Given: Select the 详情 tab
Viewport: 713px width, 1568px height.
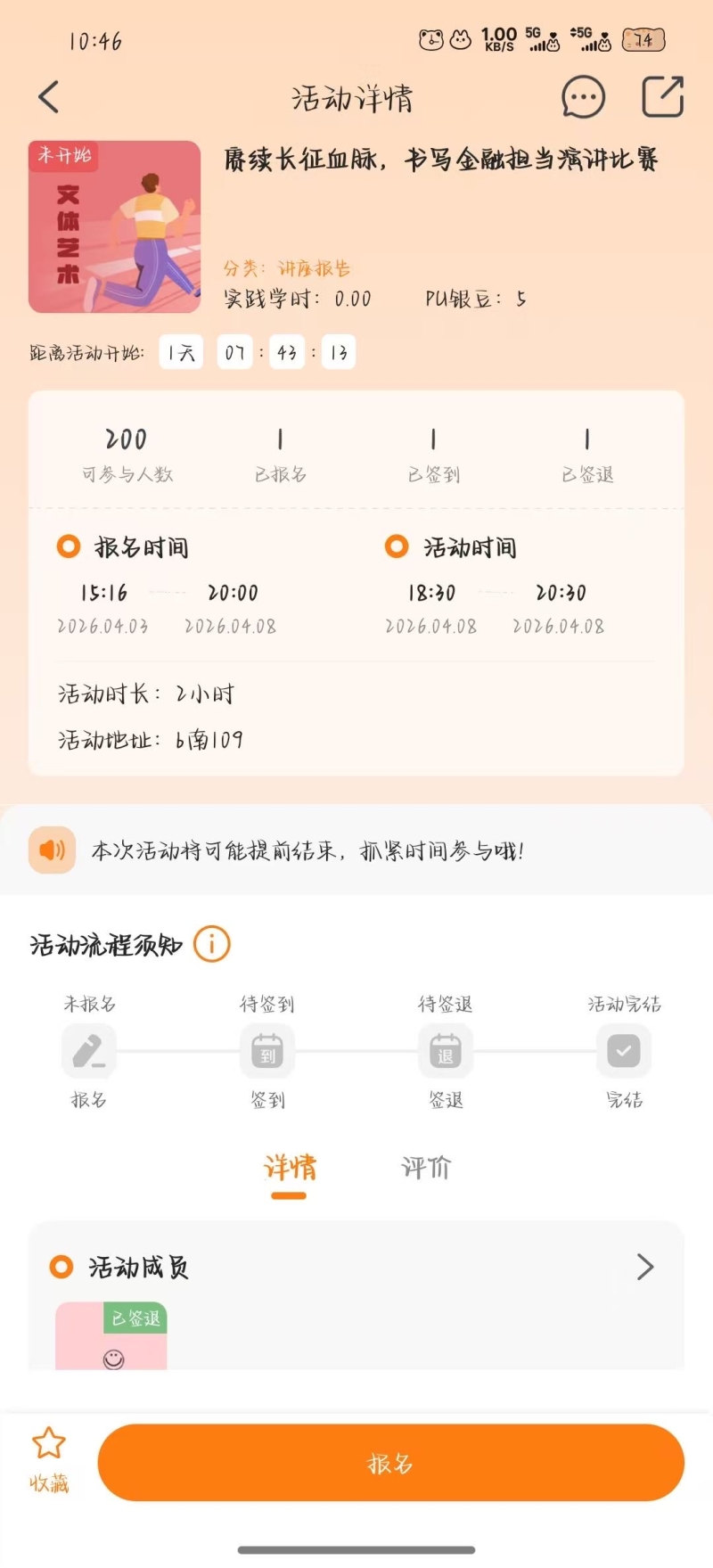Looking at the screenshot, I should click(x=290, y=1168).
